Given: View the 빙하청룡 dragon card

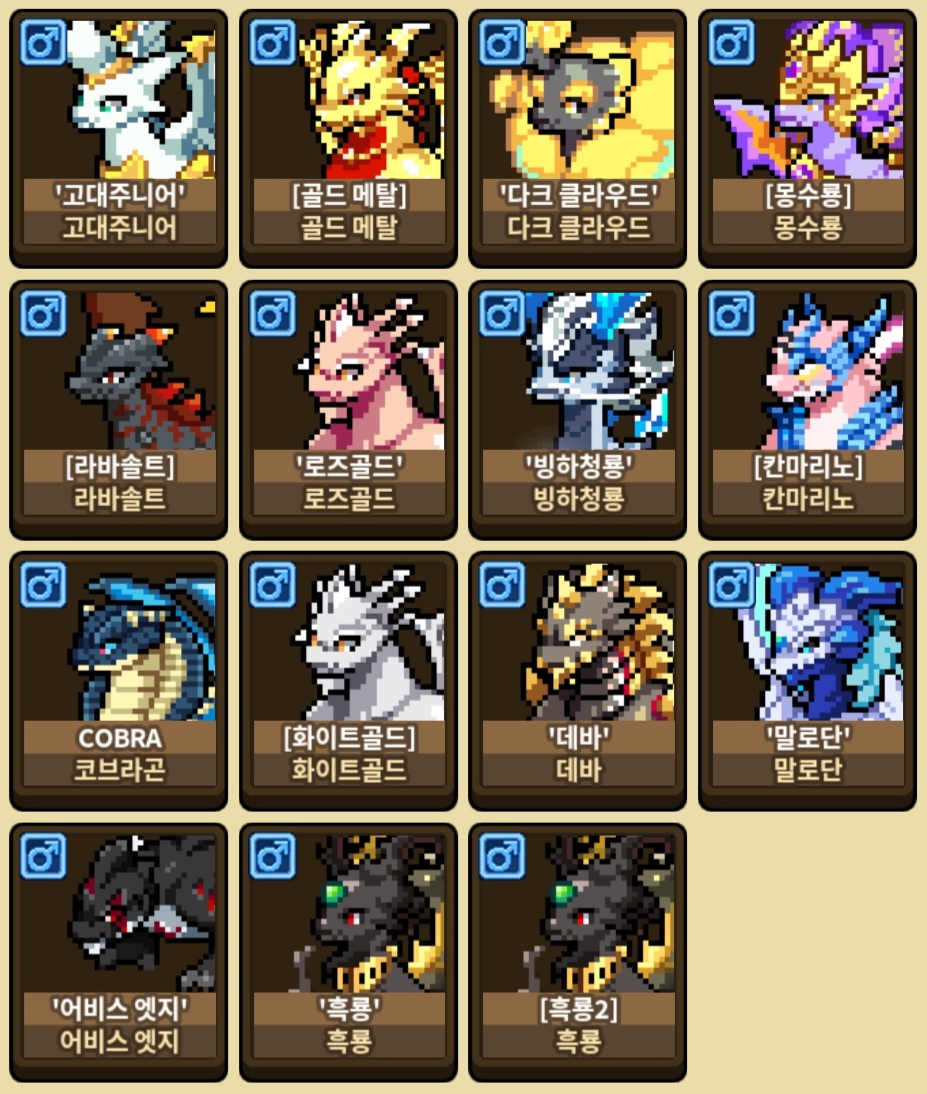Looking at the screenshot, I should [x=578, y=410].
